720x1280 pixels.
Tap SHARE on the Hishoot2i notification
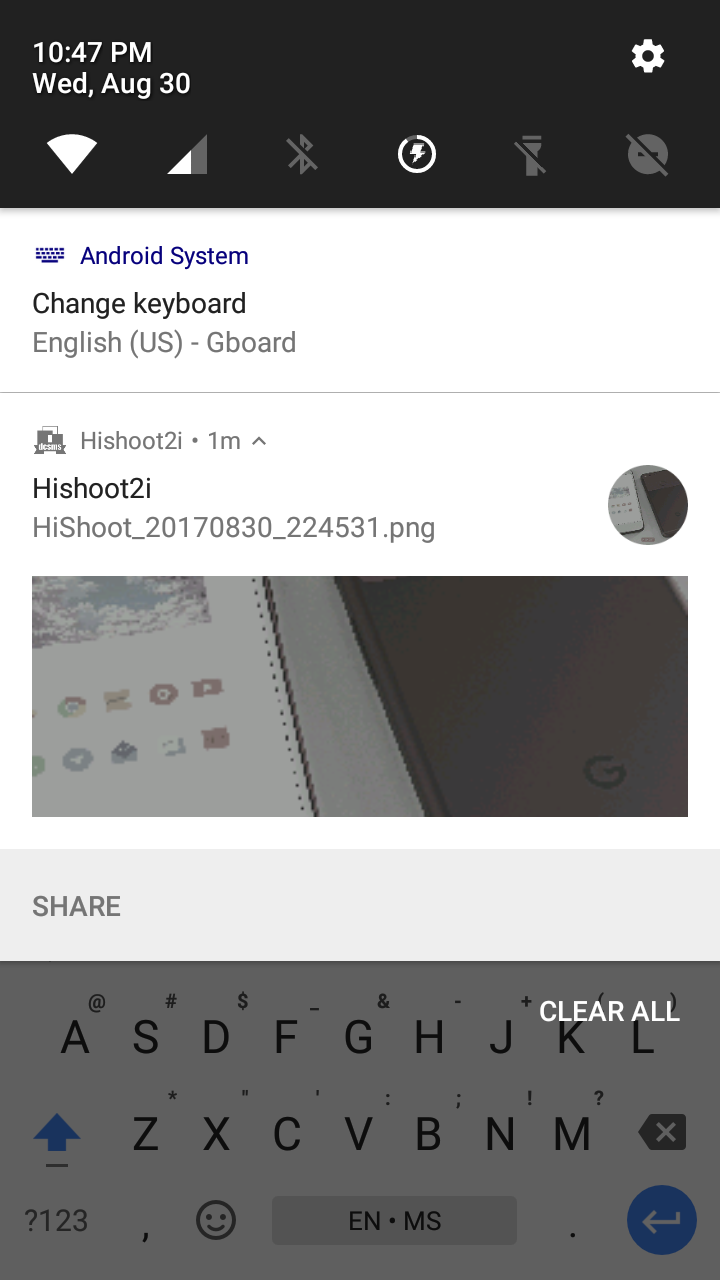[x=77, y=906]
